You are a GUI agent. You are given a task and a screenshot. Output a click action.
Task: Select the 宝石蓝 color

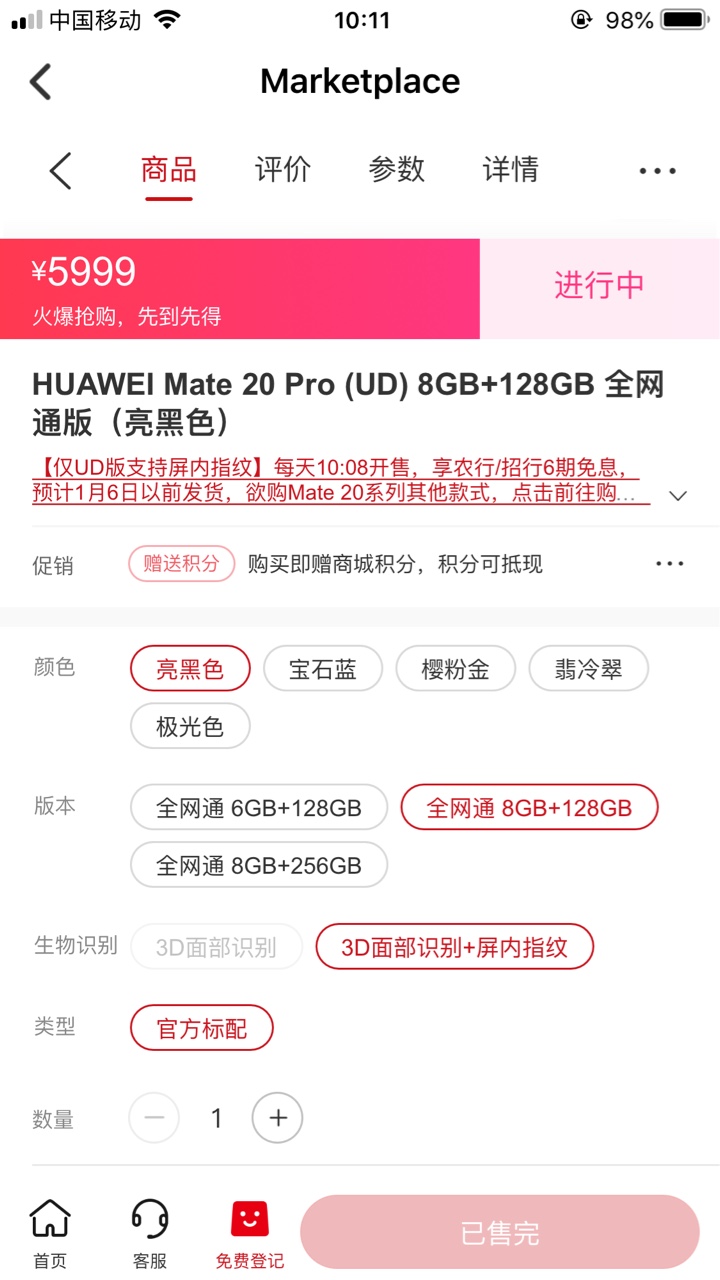(323, 669)
